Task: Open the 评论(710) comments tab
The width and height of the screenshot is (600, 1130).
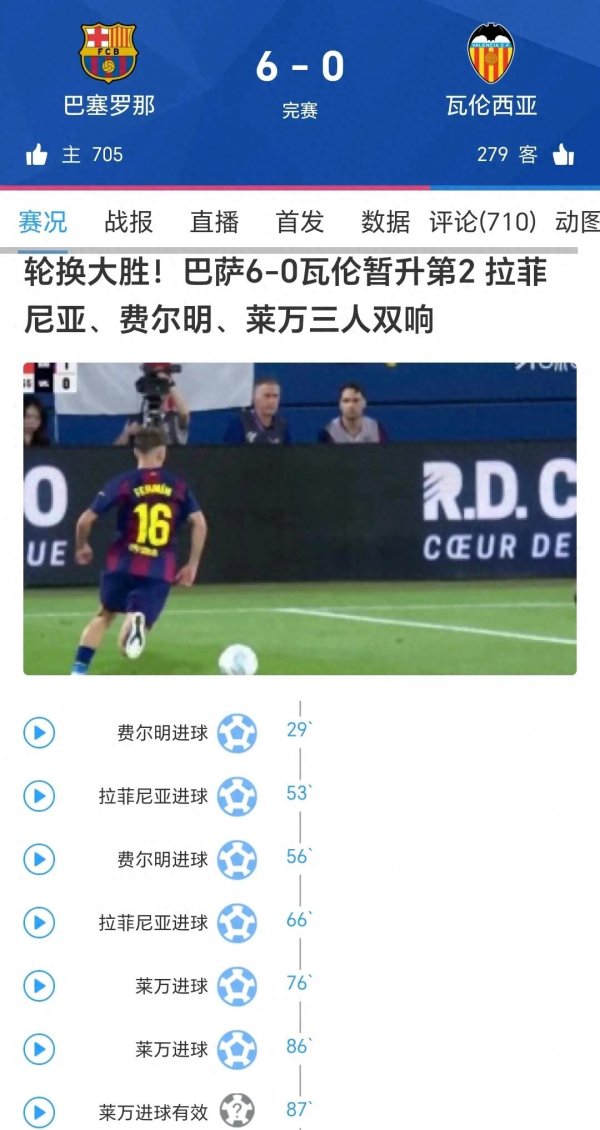Action: point(483,221)
